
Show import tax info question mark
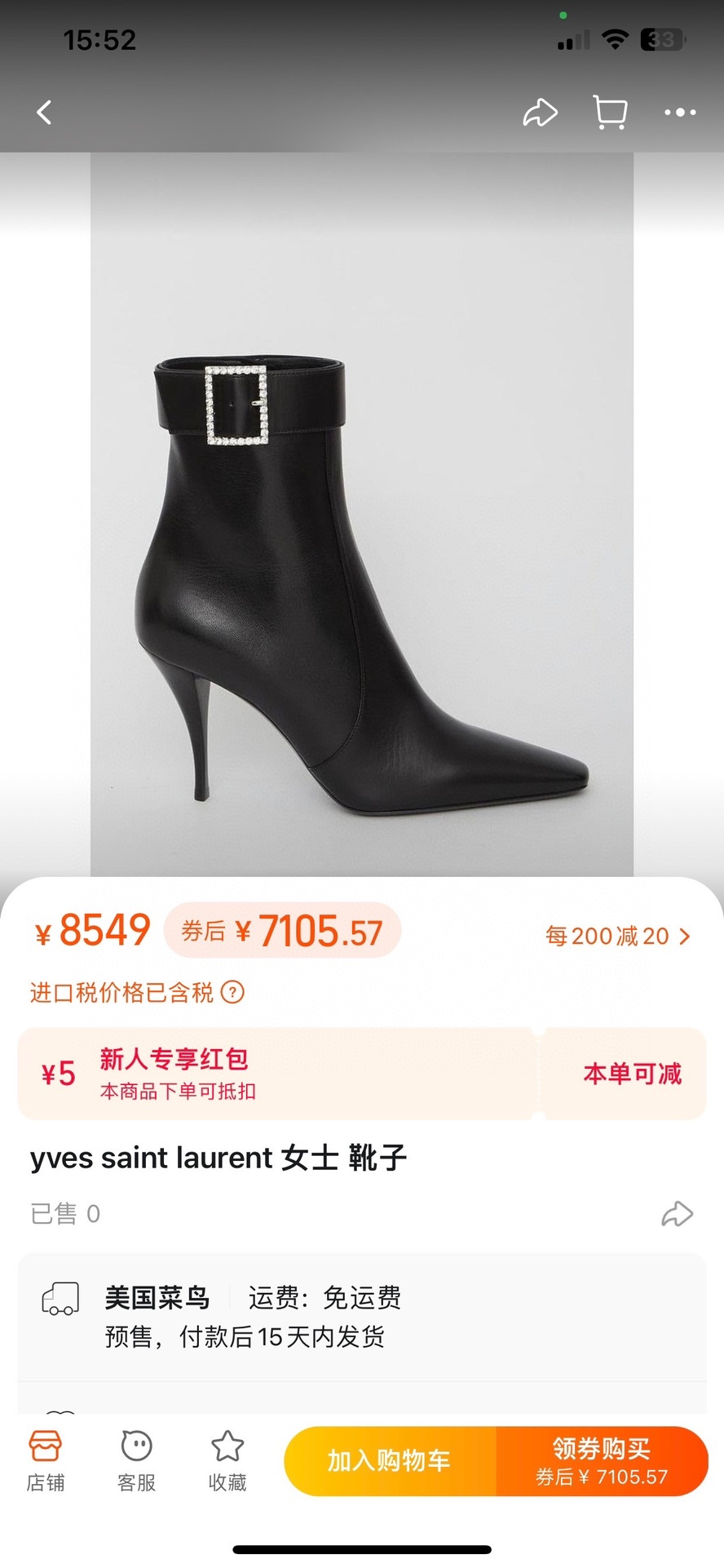coord(233,992)
